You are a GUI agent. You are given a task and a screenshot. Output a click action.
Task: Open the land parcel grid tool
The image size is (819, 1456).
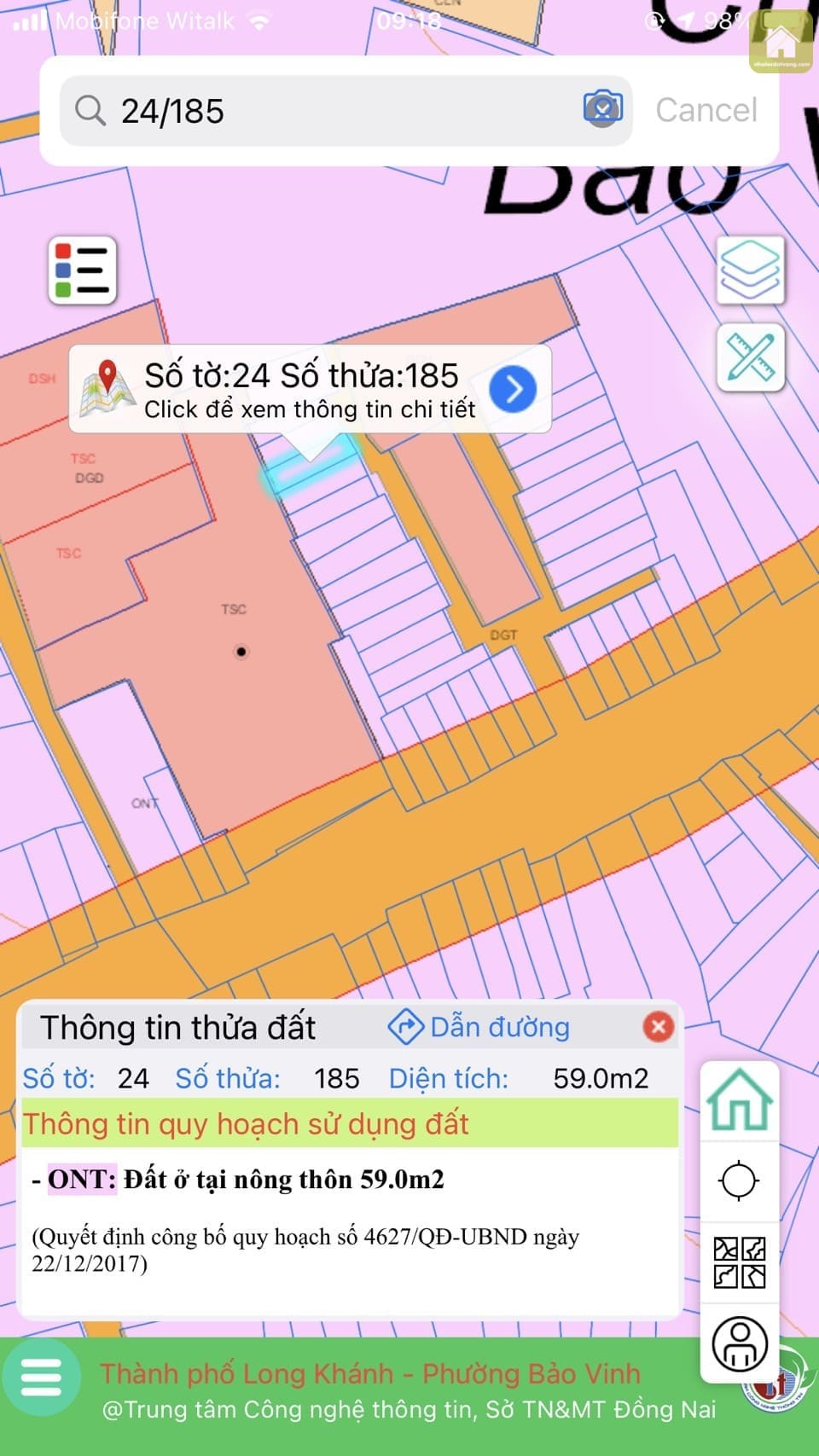click(739, 1262)
